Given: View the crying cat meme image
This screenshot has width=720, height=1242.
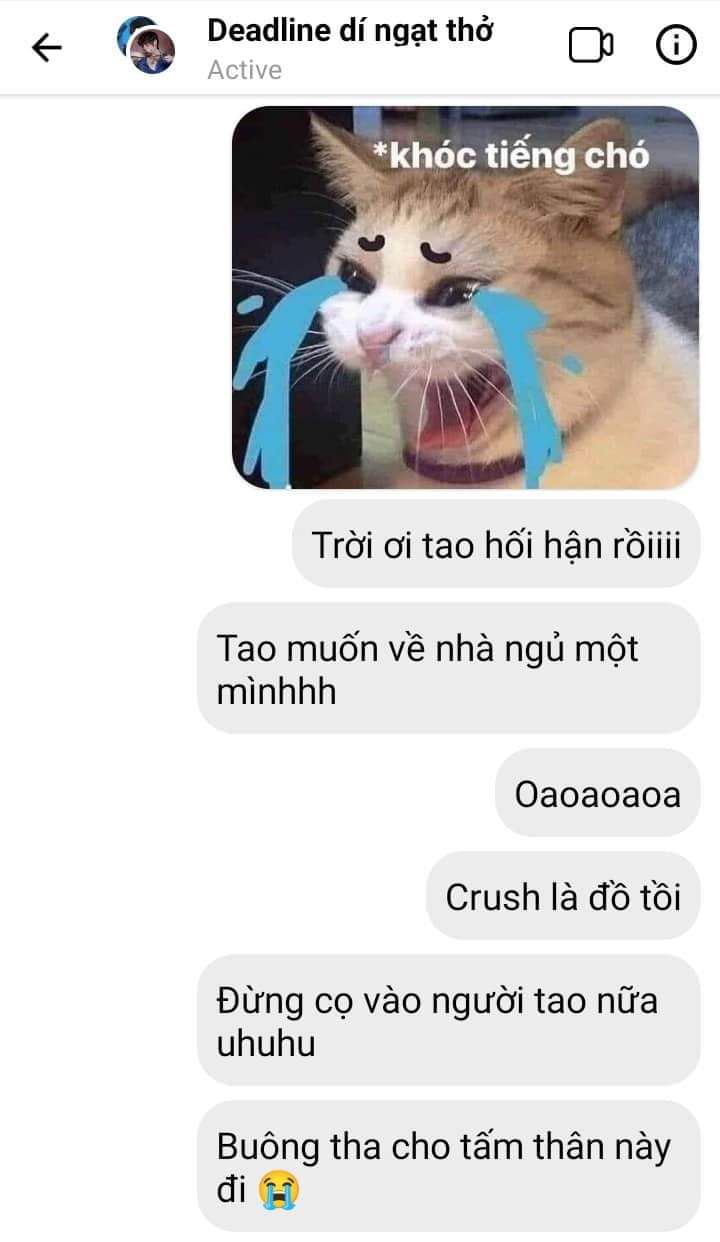Looking at the screenshot, I should [x=465, y=297].
